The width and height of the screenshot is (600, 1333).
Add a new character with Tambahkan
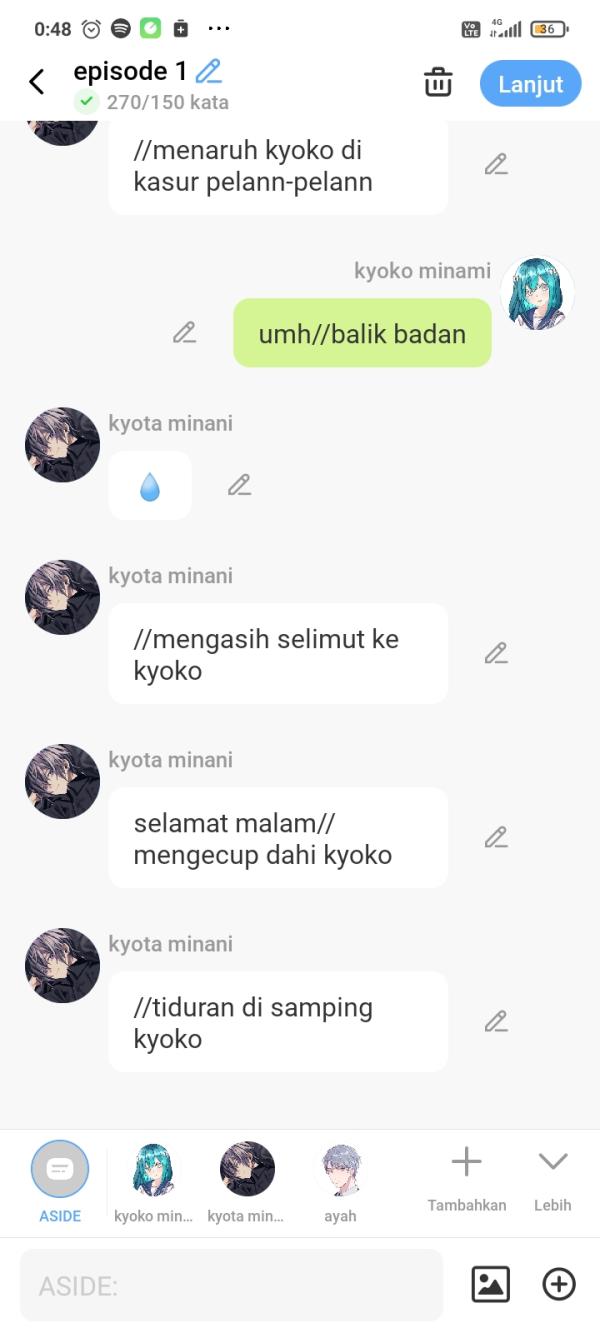[x=466, y=1175]
